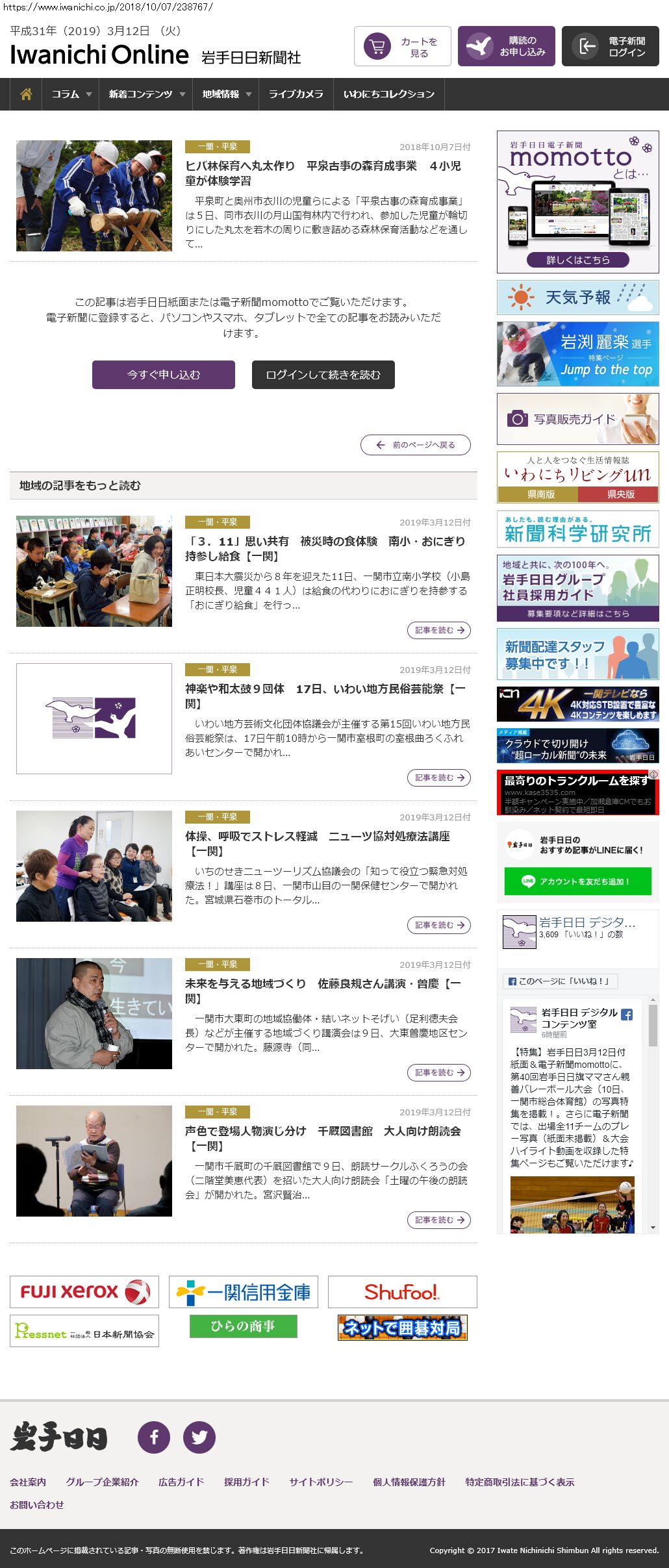
Task: Like this page on Facebook
Action: 561,981
